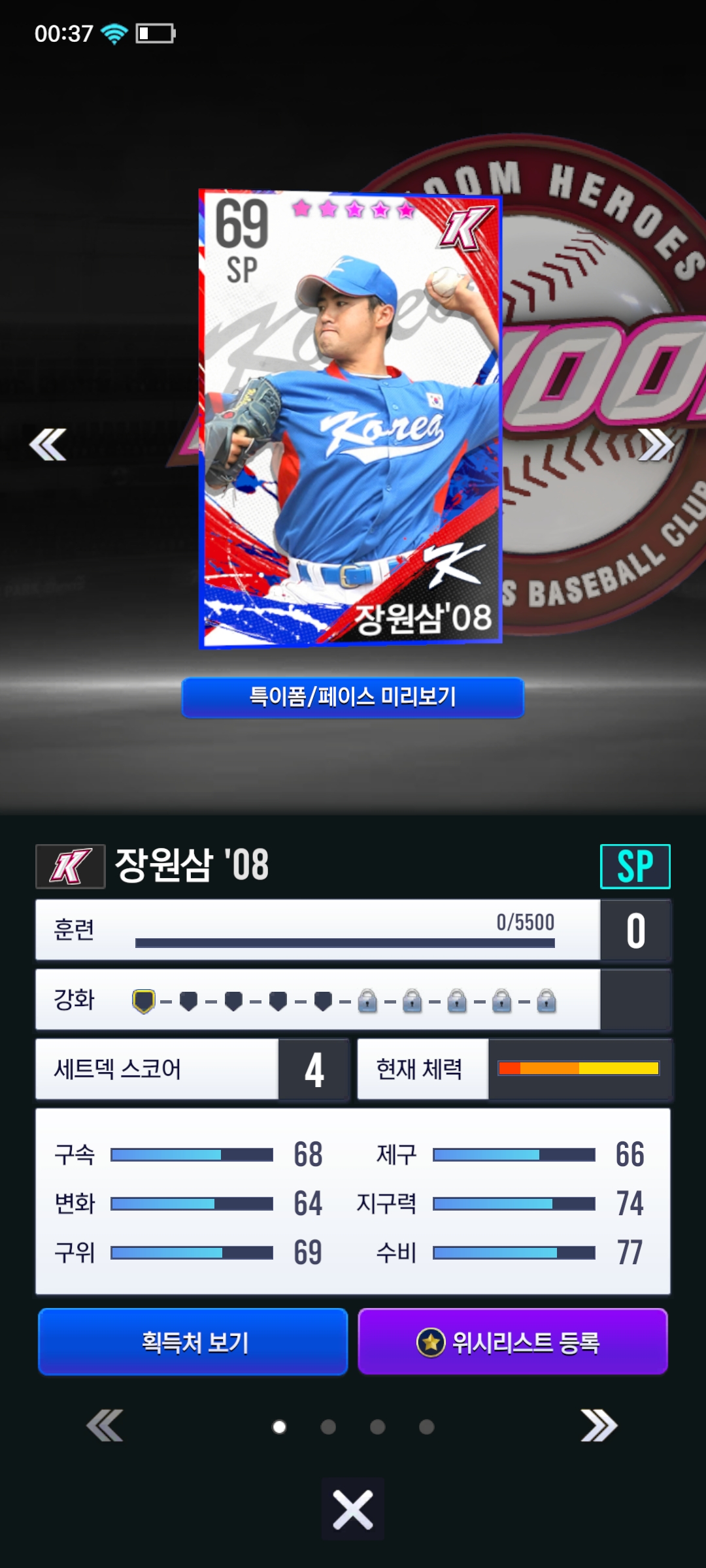Go to the next info page with the bottom right arrow
The width and height of the screenshot is (706, 1568).
tap(599, 1426)
